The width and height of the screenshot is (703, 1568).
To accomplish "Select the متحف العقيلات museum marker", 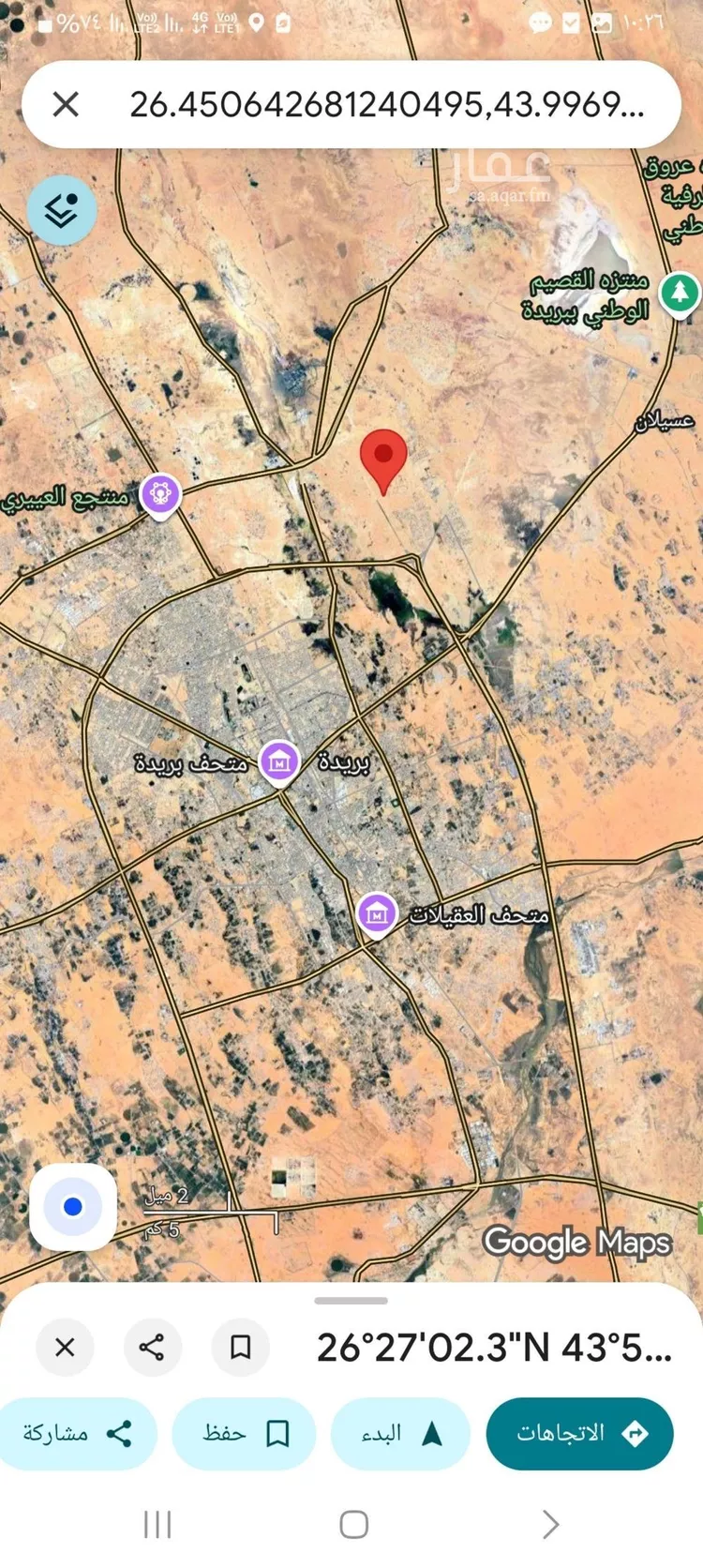I will pos(376,912).
